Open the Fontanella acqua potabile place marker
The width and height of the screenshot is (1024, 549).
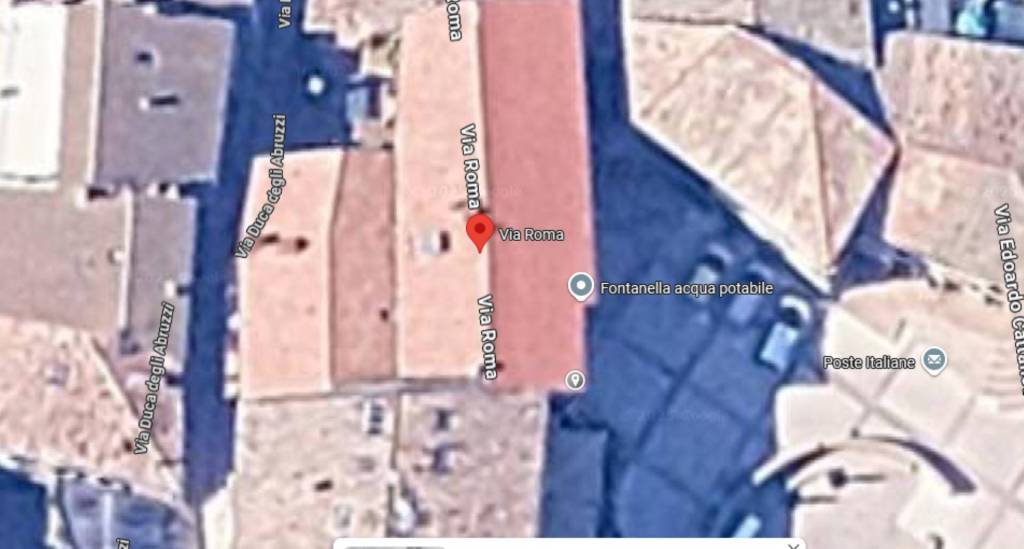(x=580, y=287)
